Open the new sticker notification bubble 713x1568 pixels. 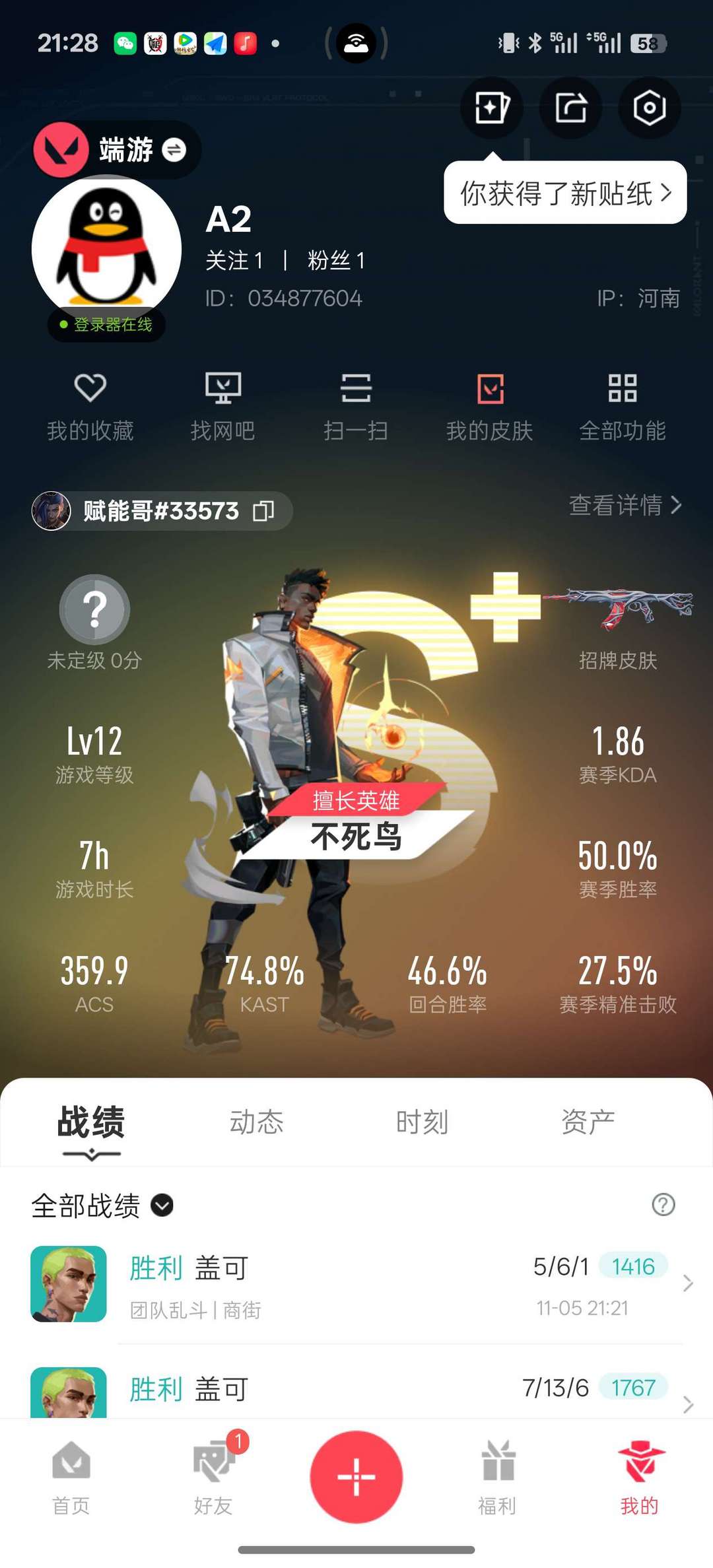point(565,193)
